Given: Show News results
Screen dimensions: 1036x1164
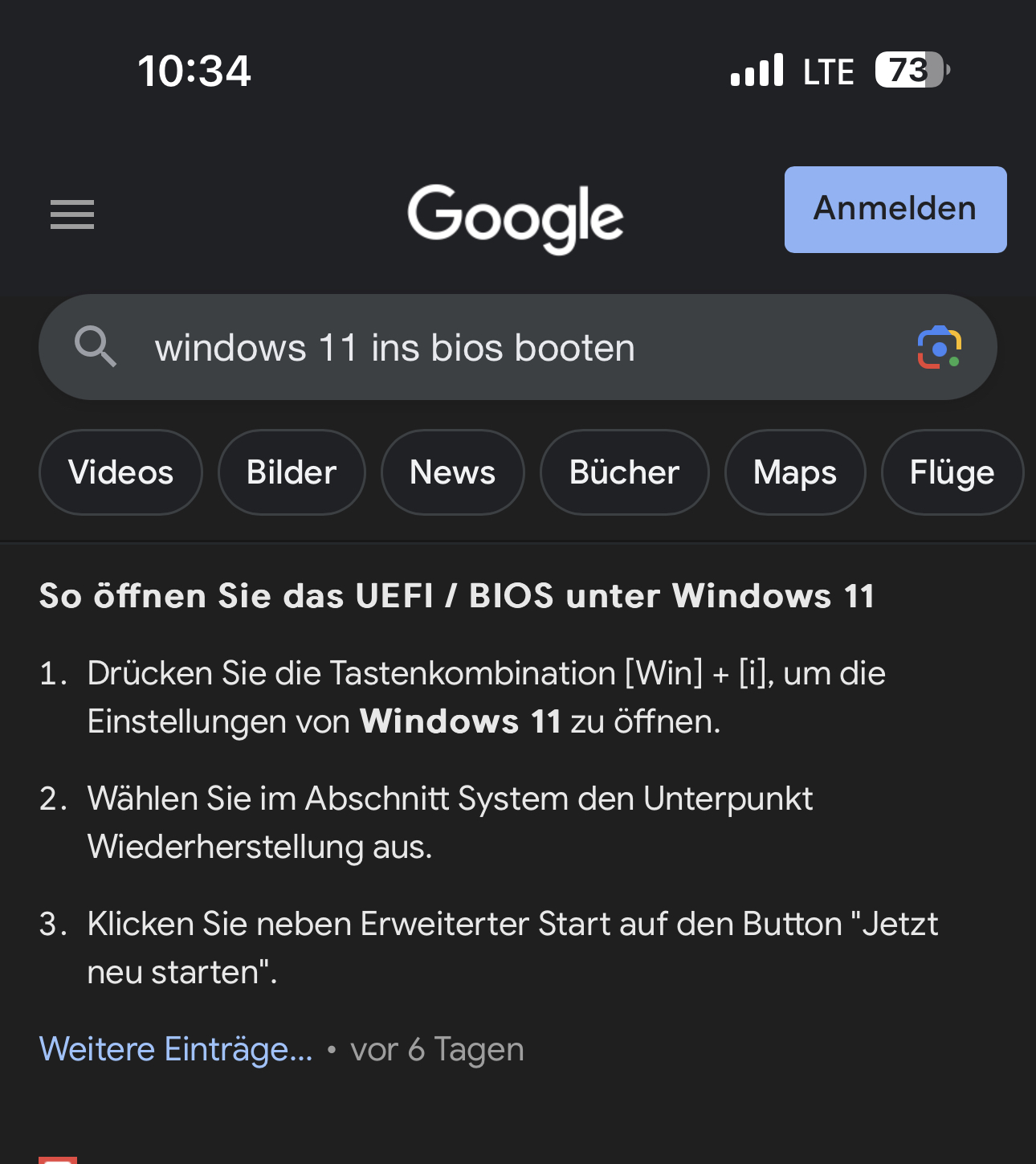Looking at the screenshot, I should pyautogui.click(x=452, y=472).
